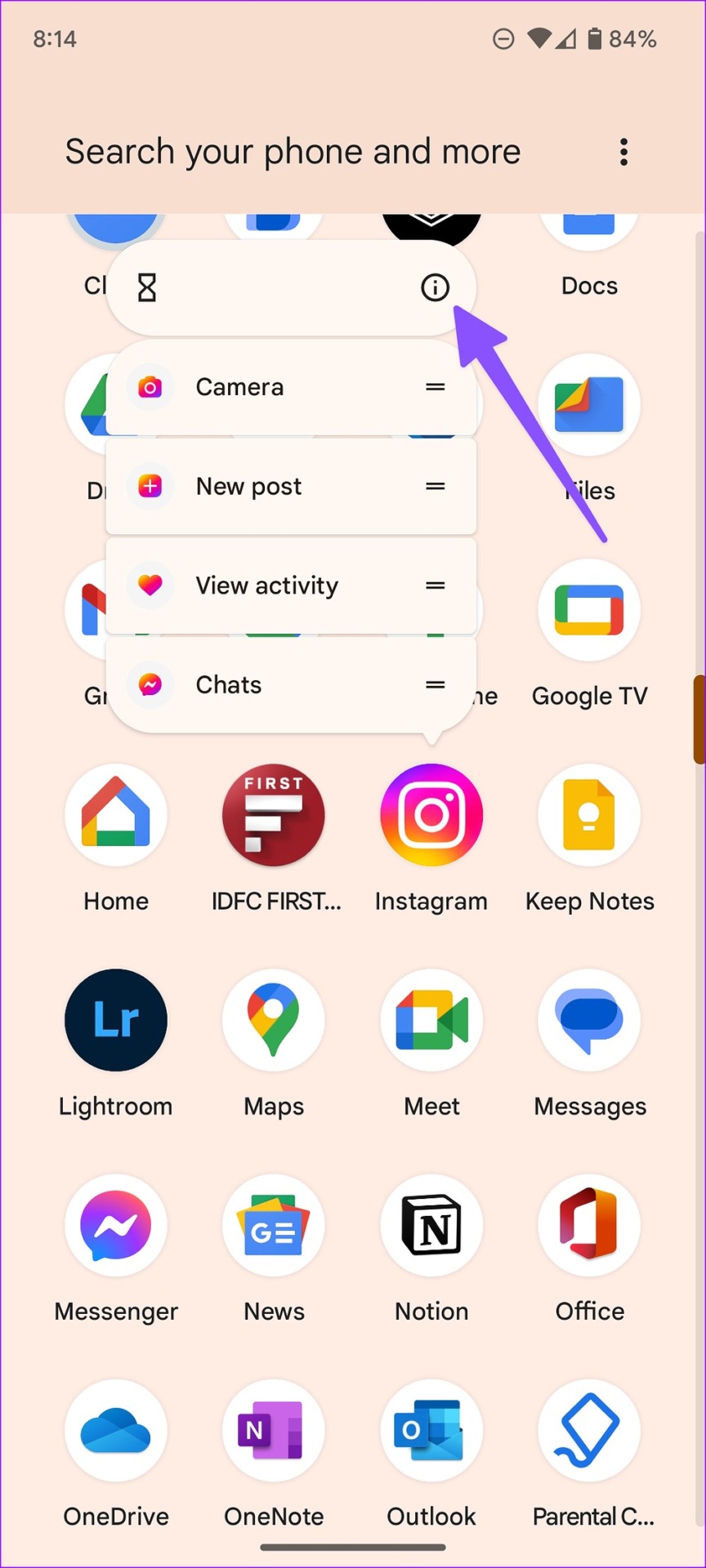Select the Camera shortcut
This screenshot has width=706, height=1568.
pos(291,387)
